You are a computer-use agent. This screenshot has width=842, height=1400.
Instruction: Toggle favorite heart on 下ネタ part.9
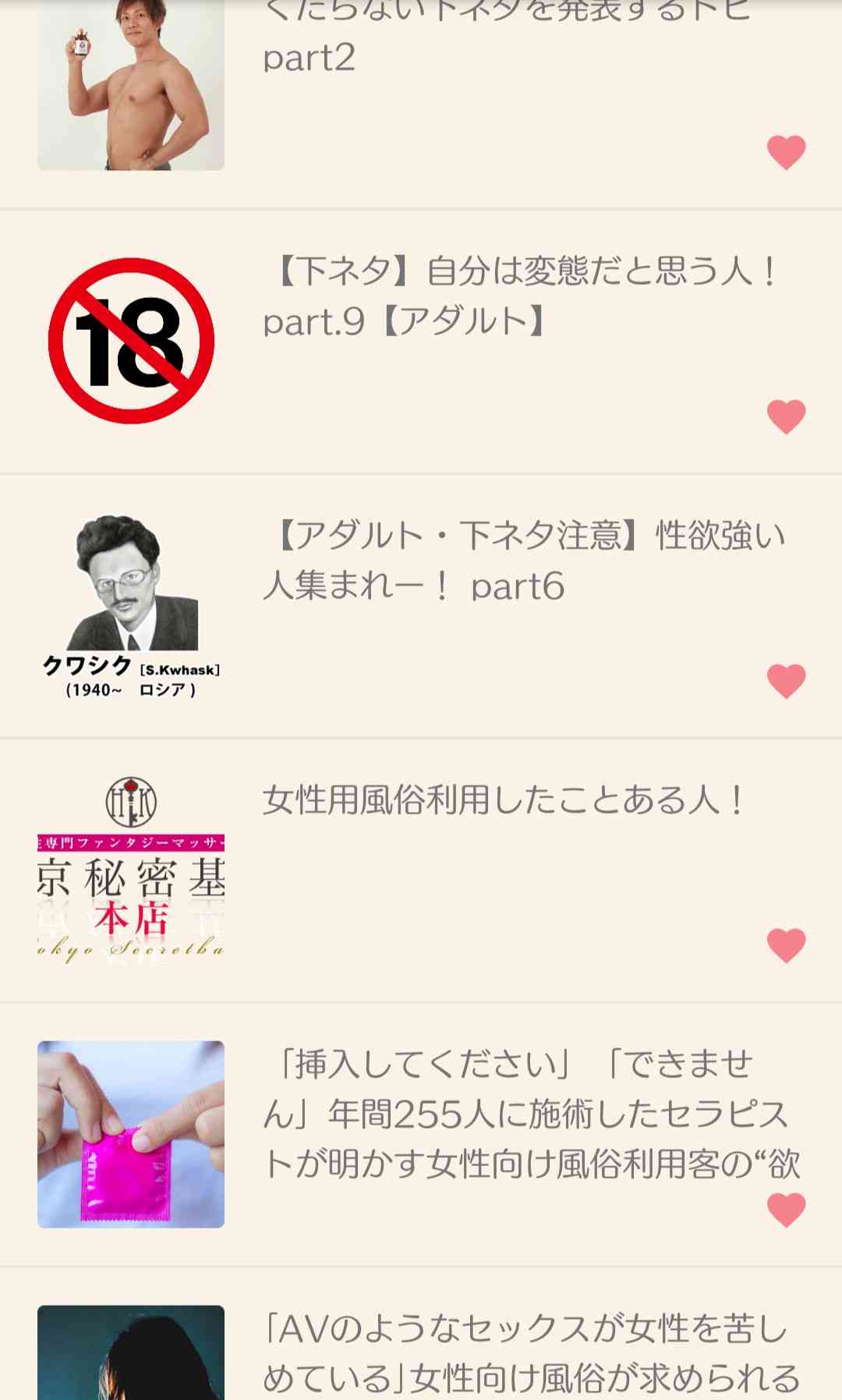point(787,417)
